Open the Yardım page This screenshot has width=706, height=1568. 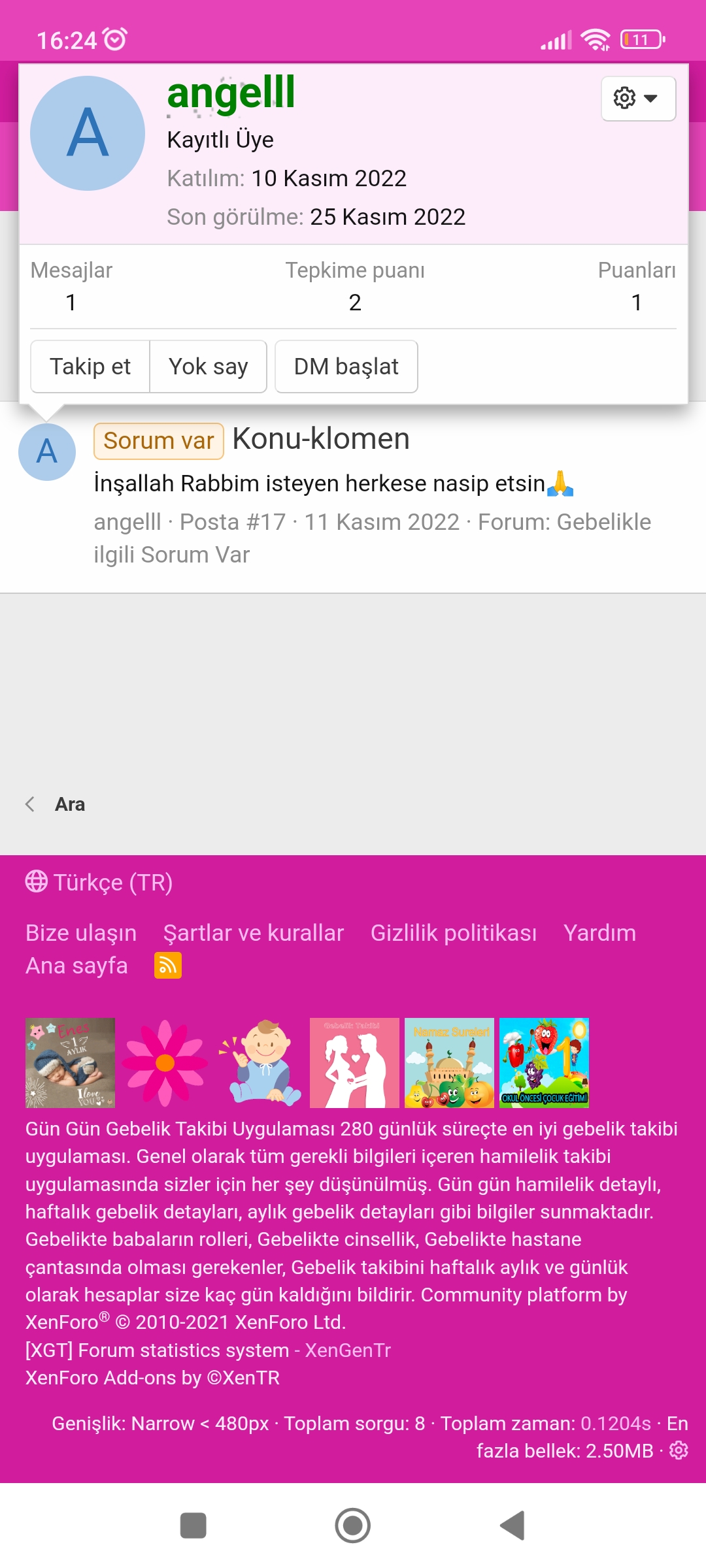click(x=599, y=933)
